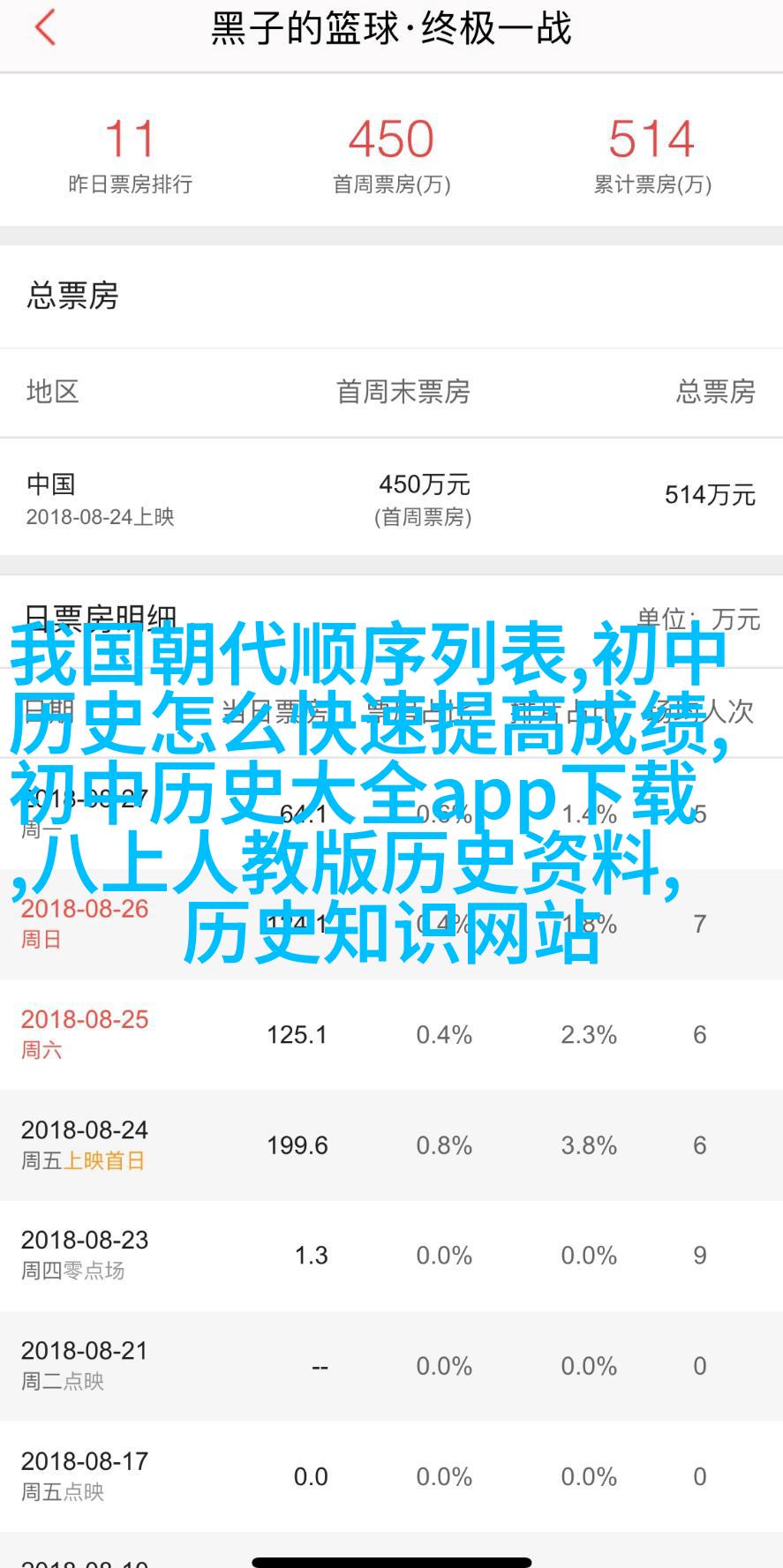Go back using the red arrow
The width and height of the screenshot is (783, 1568).
tap(44, 28)
